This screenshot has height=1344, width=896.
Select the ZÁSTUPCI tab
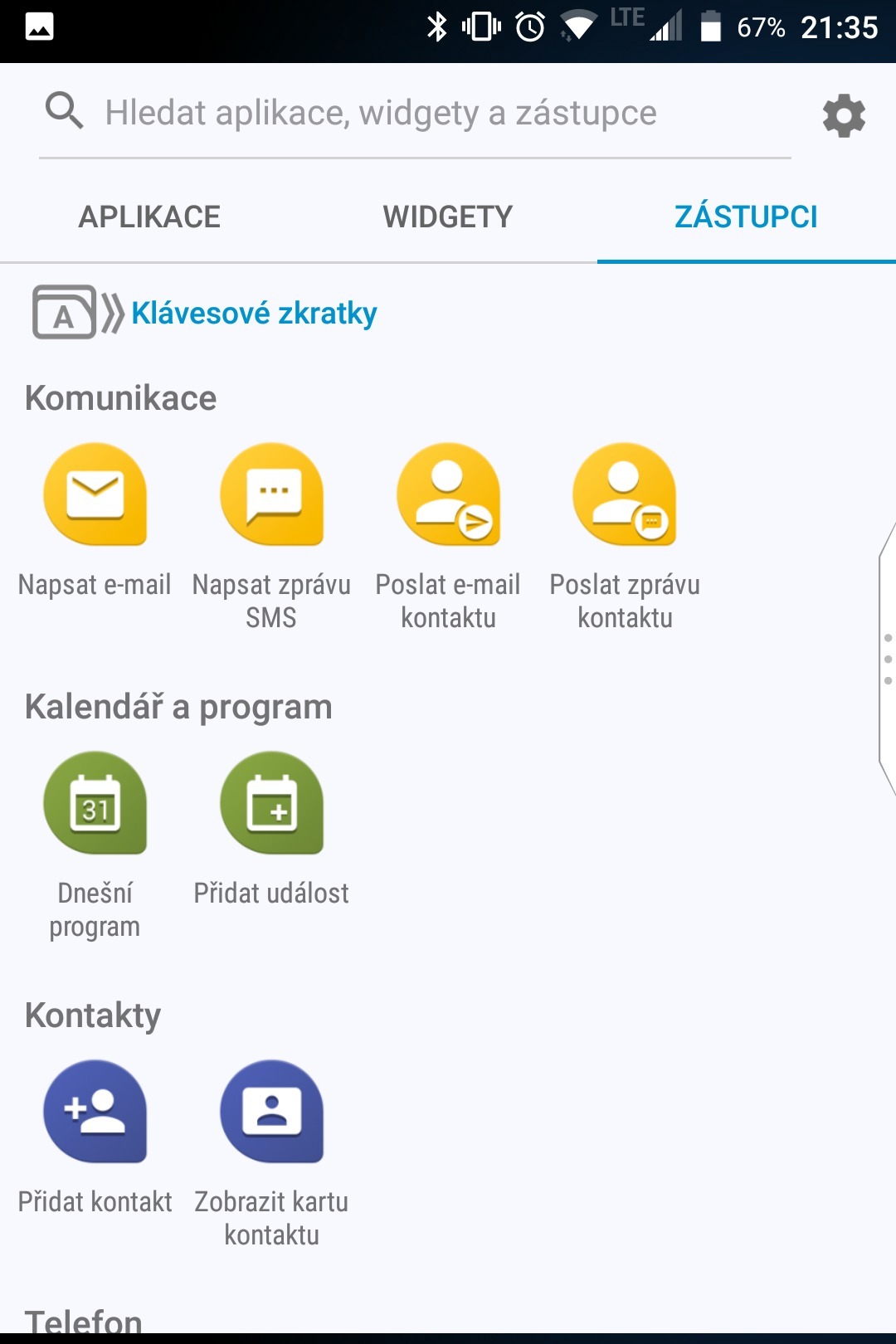click(745, 216)
